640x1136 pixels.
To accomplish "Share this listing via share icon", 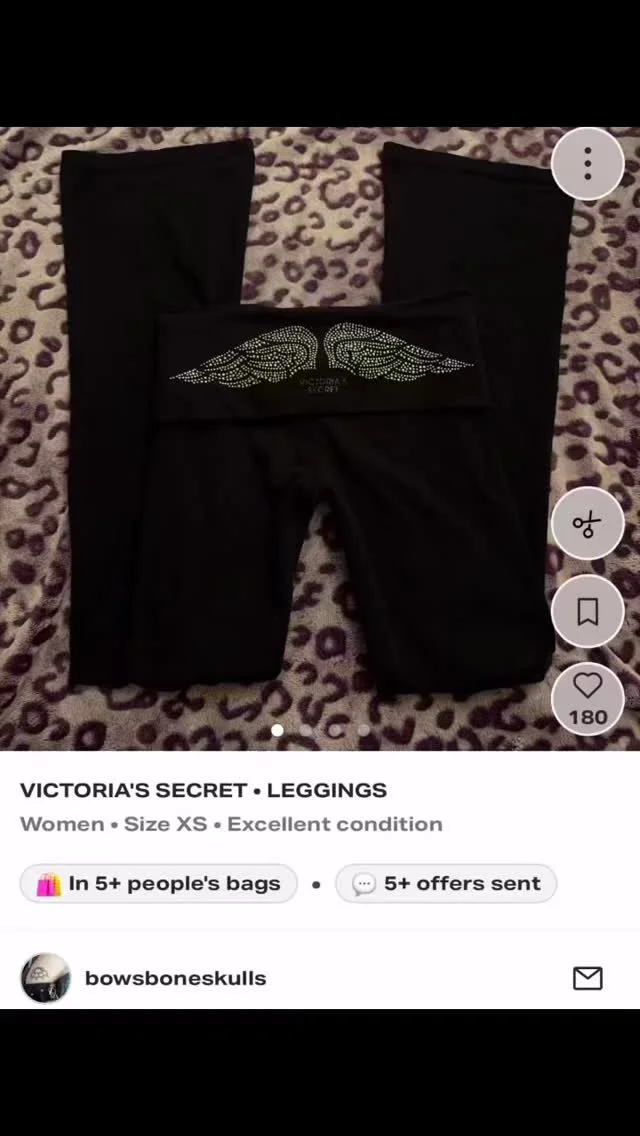I will pos(587,524).
